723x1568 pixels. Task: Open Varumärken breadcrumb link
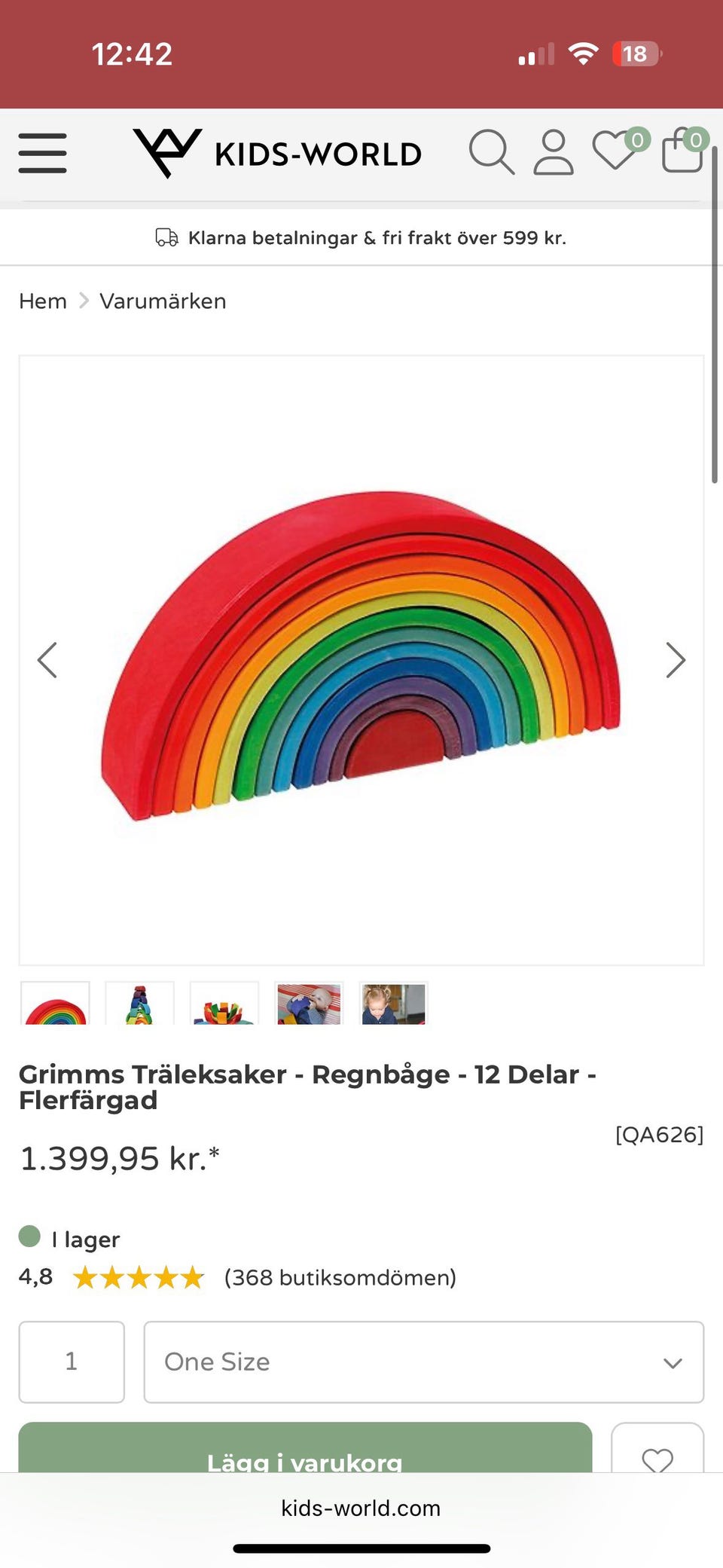[x=163, y=301]
